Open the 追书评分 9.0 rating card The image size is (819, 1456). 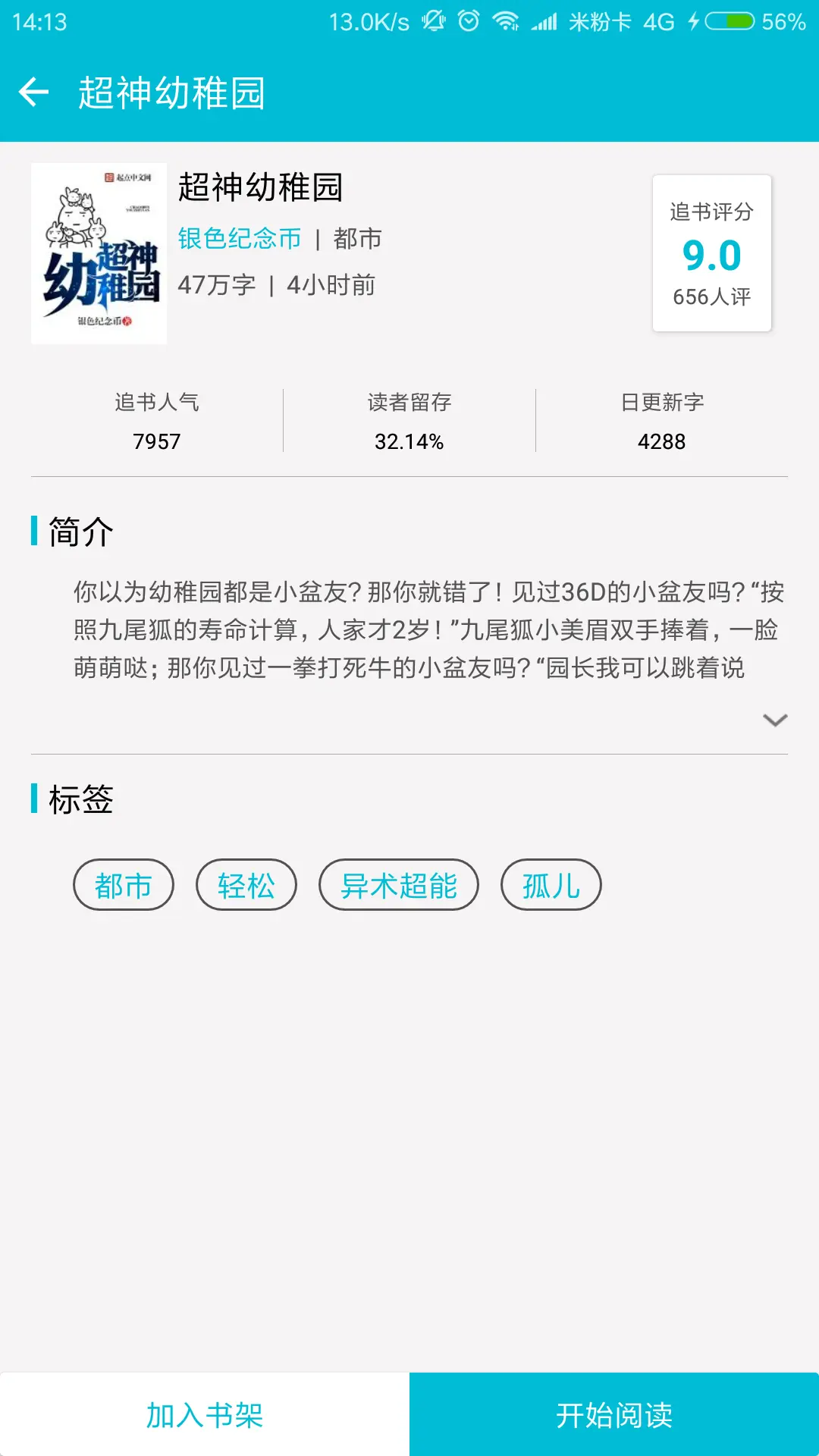(712, 253)
